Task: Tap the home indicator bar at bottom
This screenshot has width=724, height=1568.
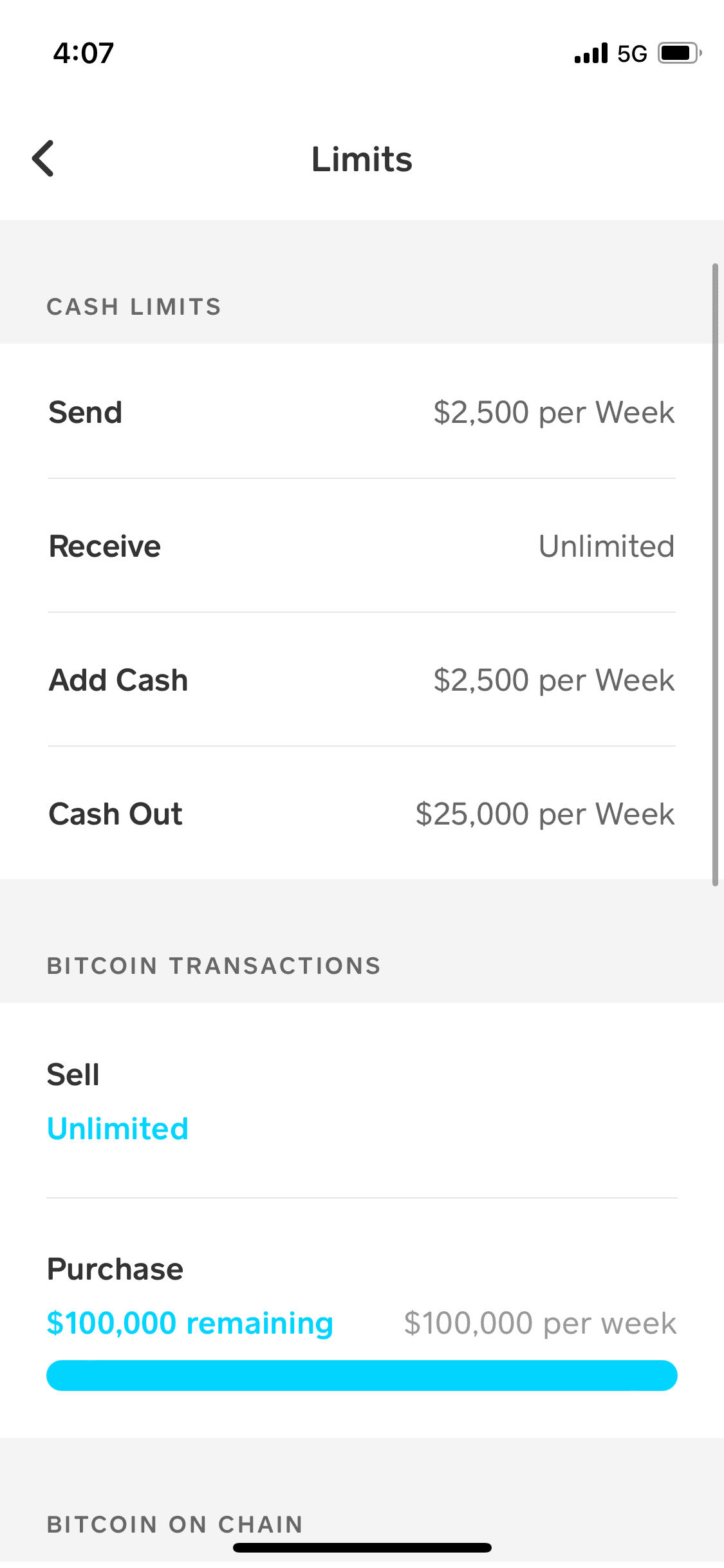Action: (362, 1547)
